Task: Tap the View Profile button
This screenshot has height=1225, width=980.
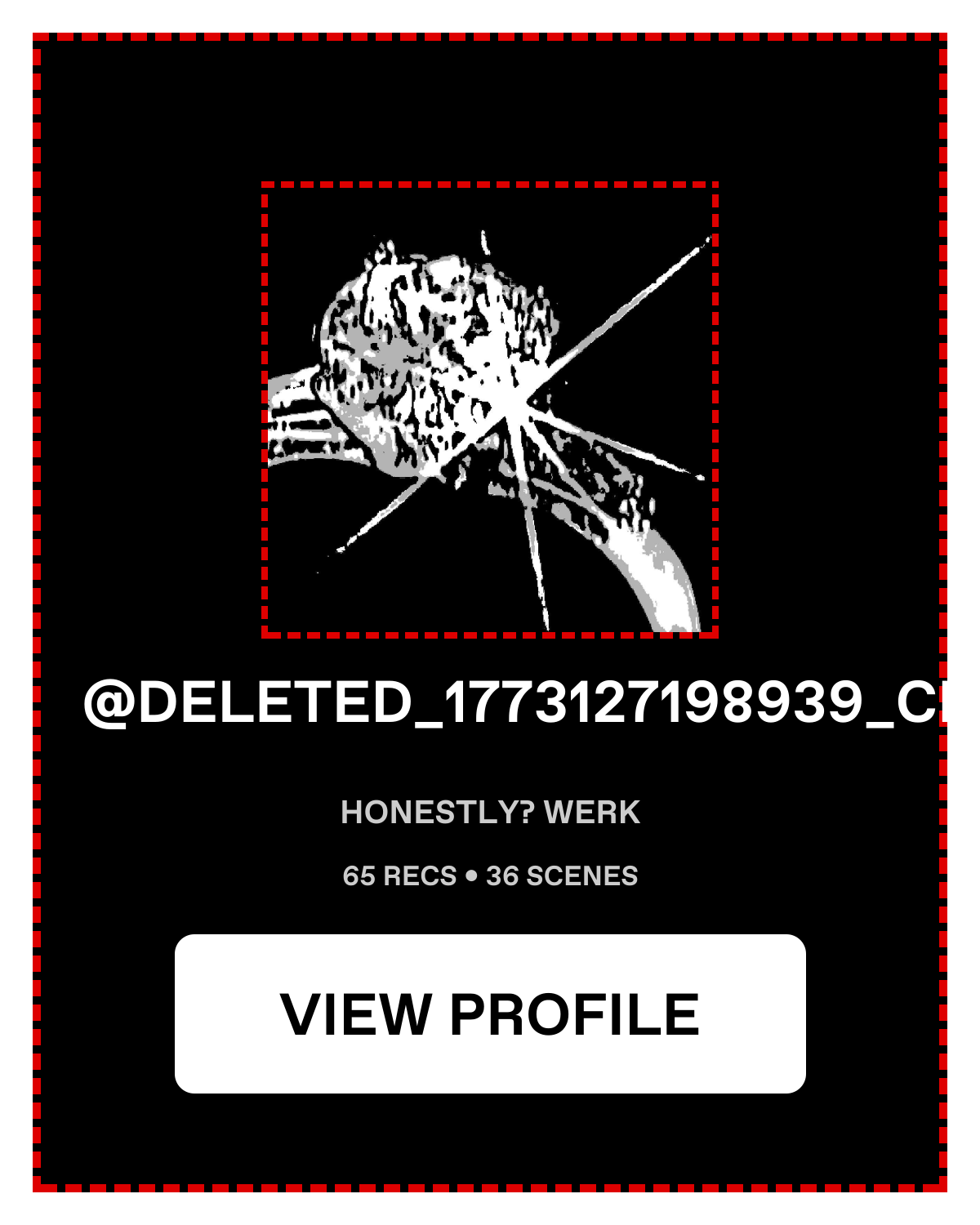Action: [x=490, y=1013]
